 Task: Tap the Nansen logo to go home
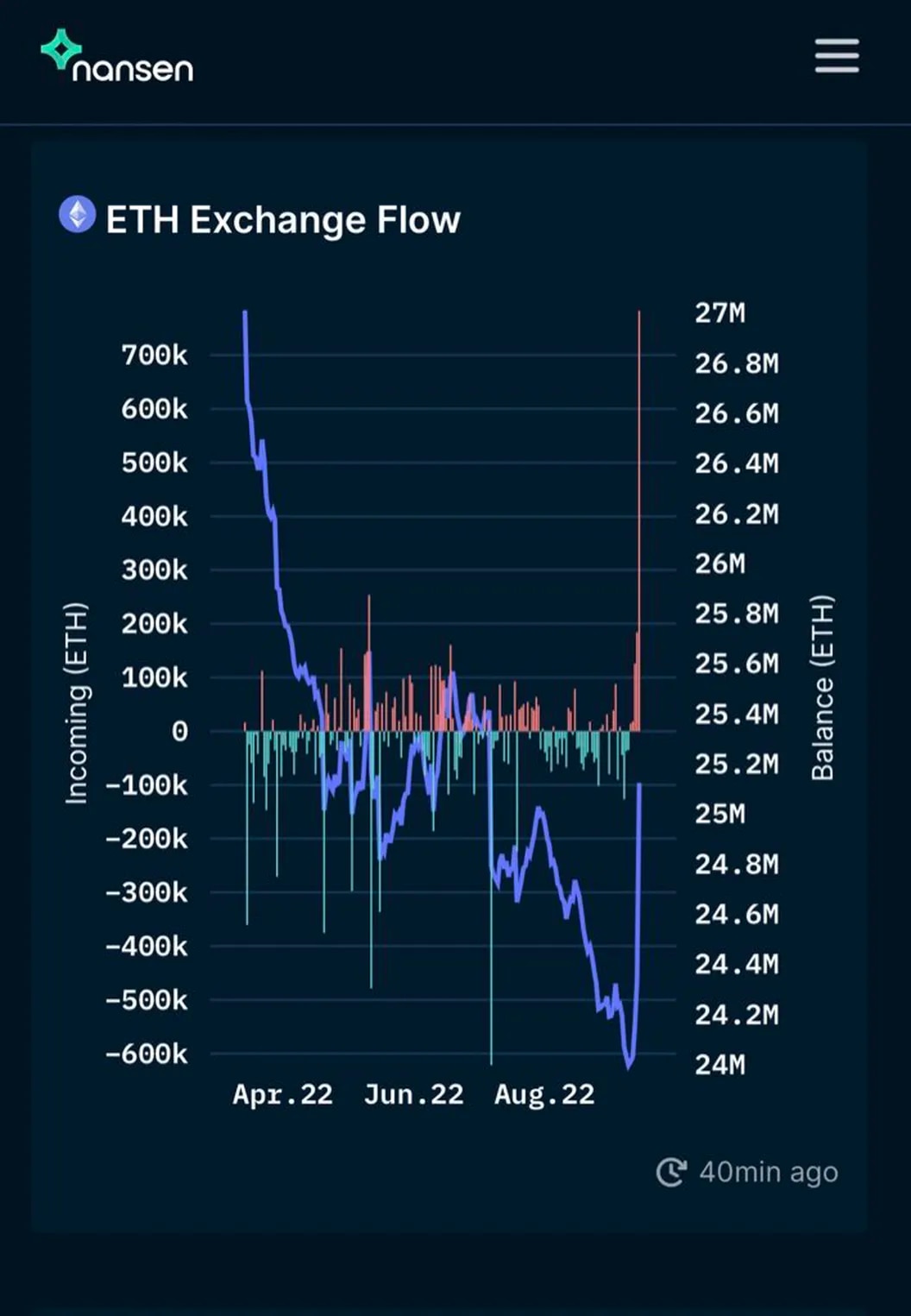click(117, 57)
